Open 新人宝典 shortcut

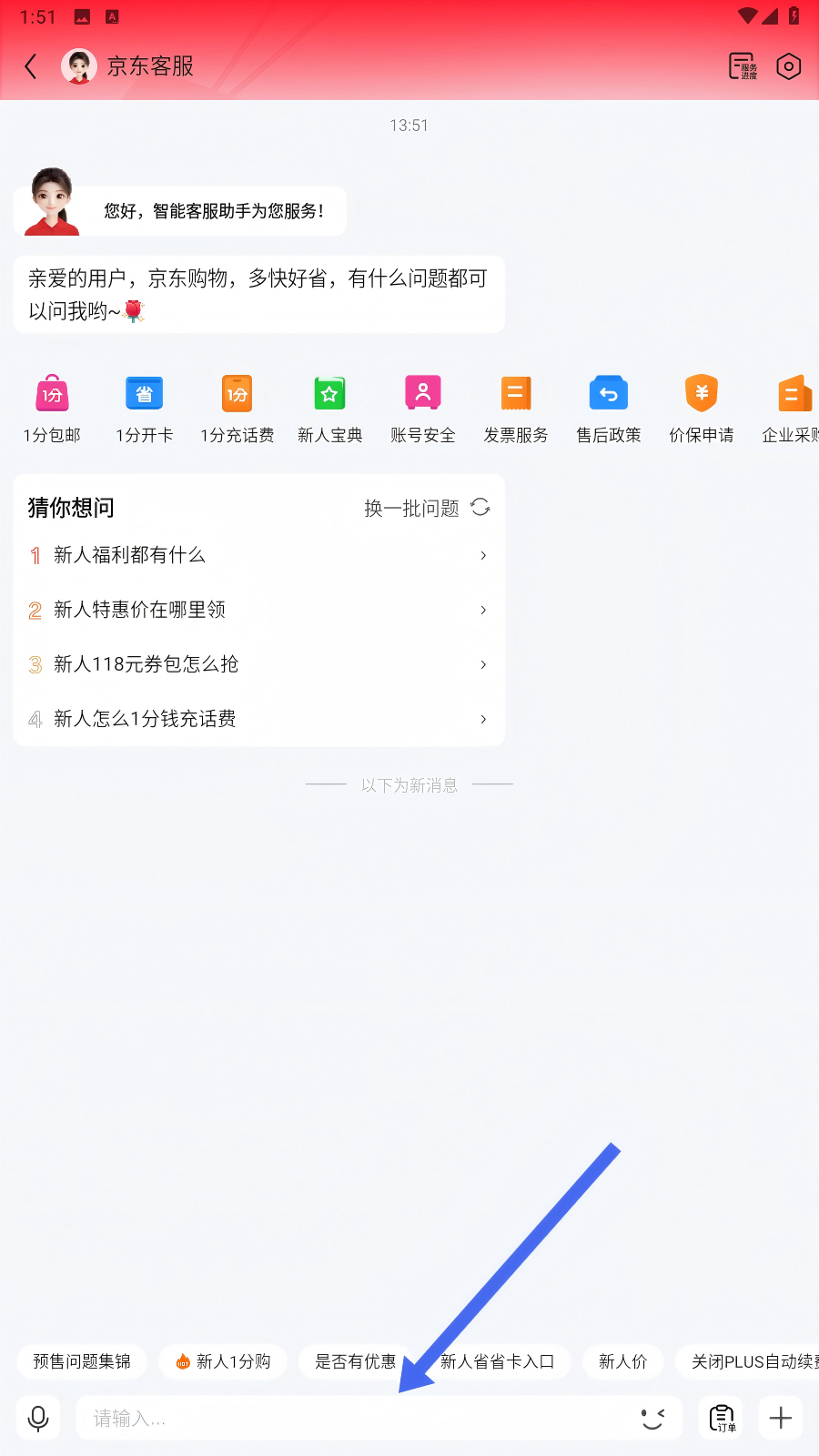tap(330, 409)
